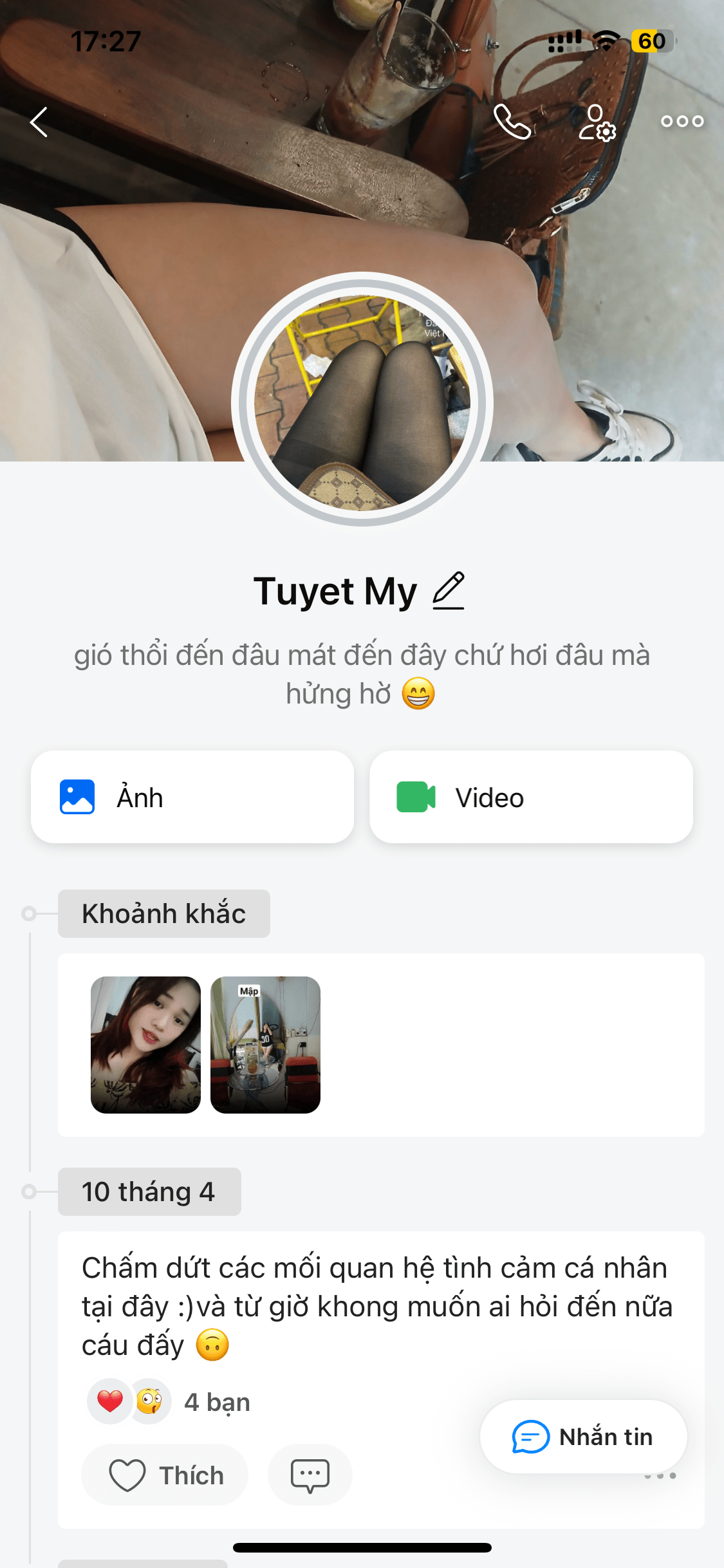Open the Ảnh photo gallery
Viewport: 724px width, 1568px height.
click(192, 797)
